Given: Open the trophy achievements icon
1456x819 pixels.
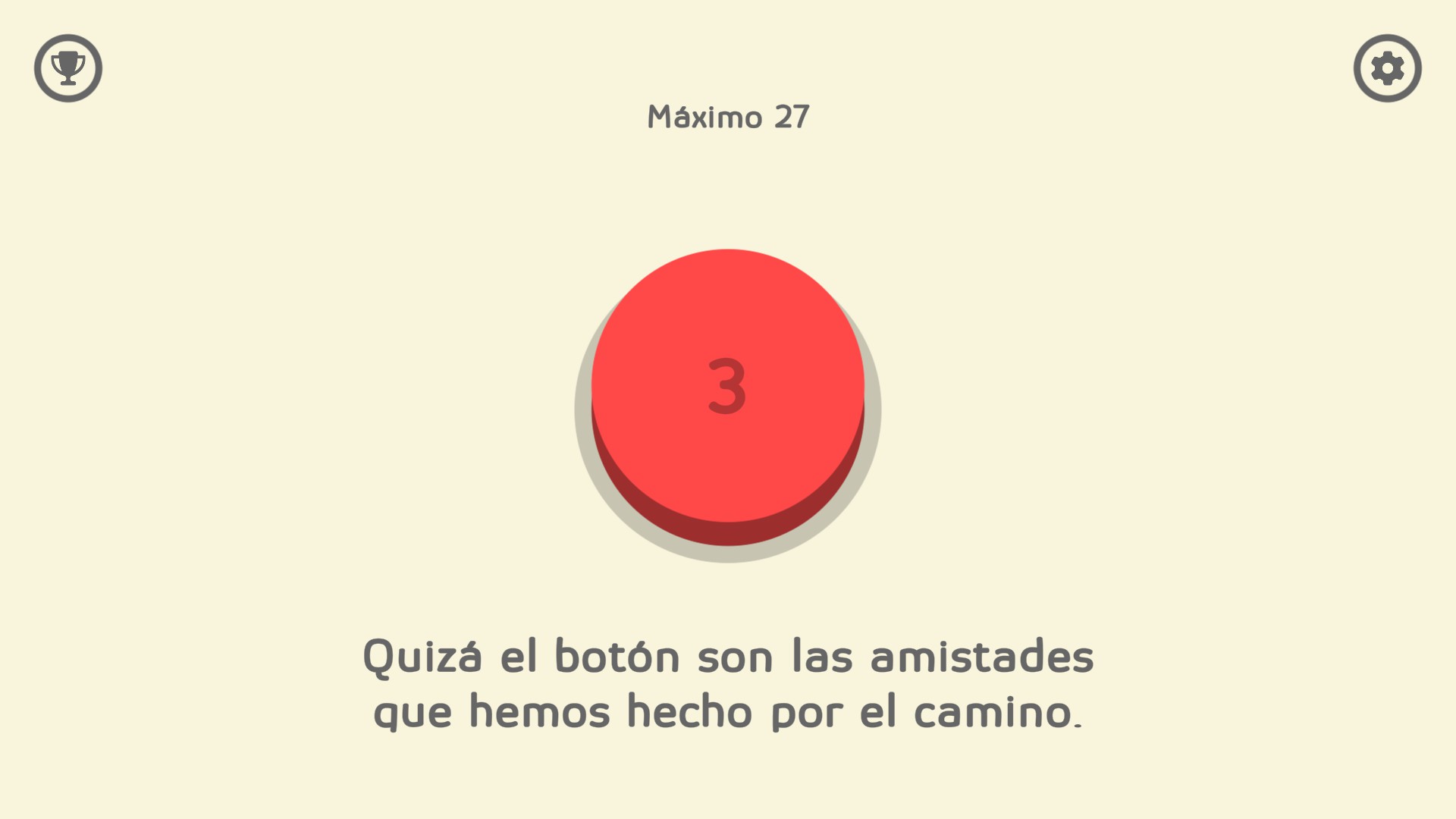Looking at the screenshot, I should click(68, 68).
